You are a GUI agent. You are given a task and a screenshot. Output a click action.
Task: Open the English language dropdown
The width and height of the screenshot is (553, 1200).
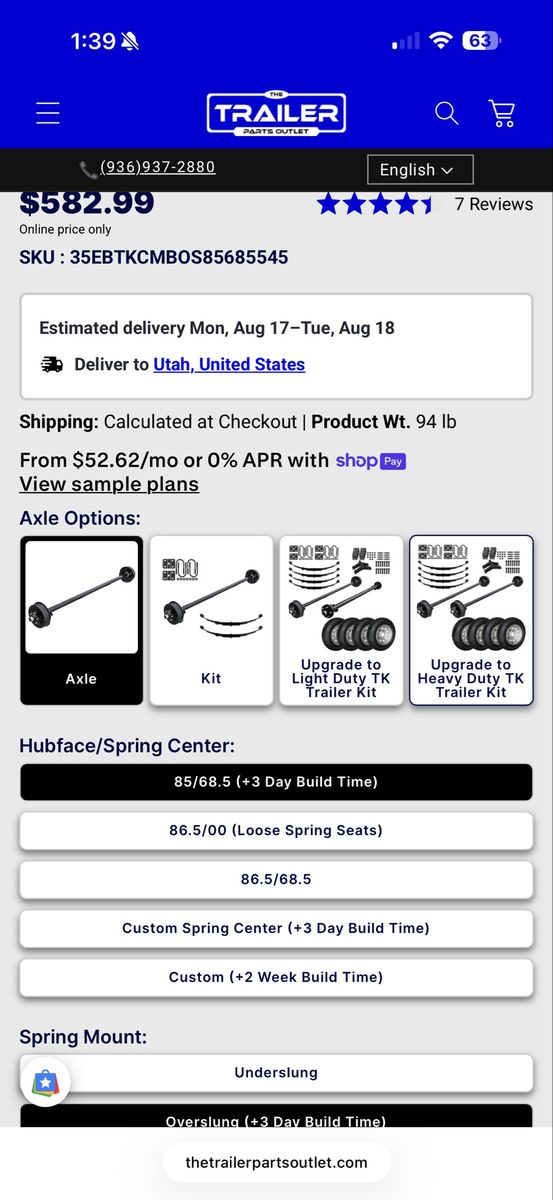point(420,170)
